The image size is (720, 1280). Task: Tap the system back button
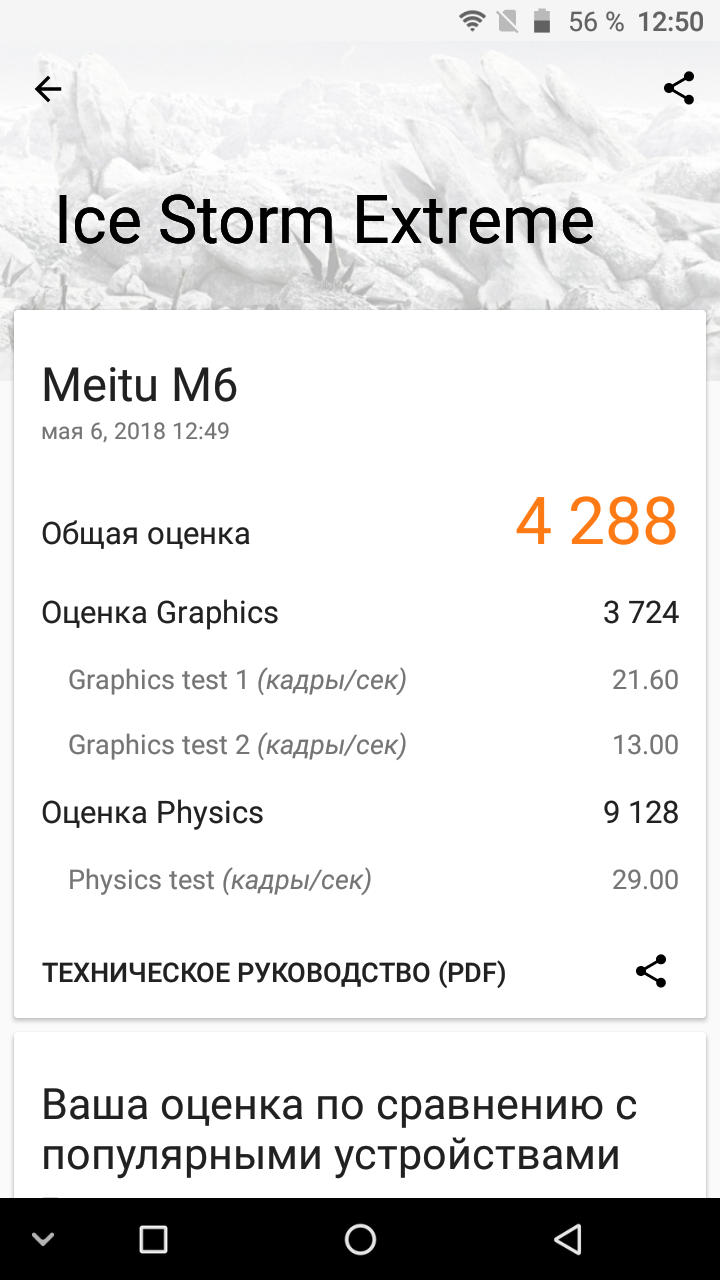[568, 1240]
